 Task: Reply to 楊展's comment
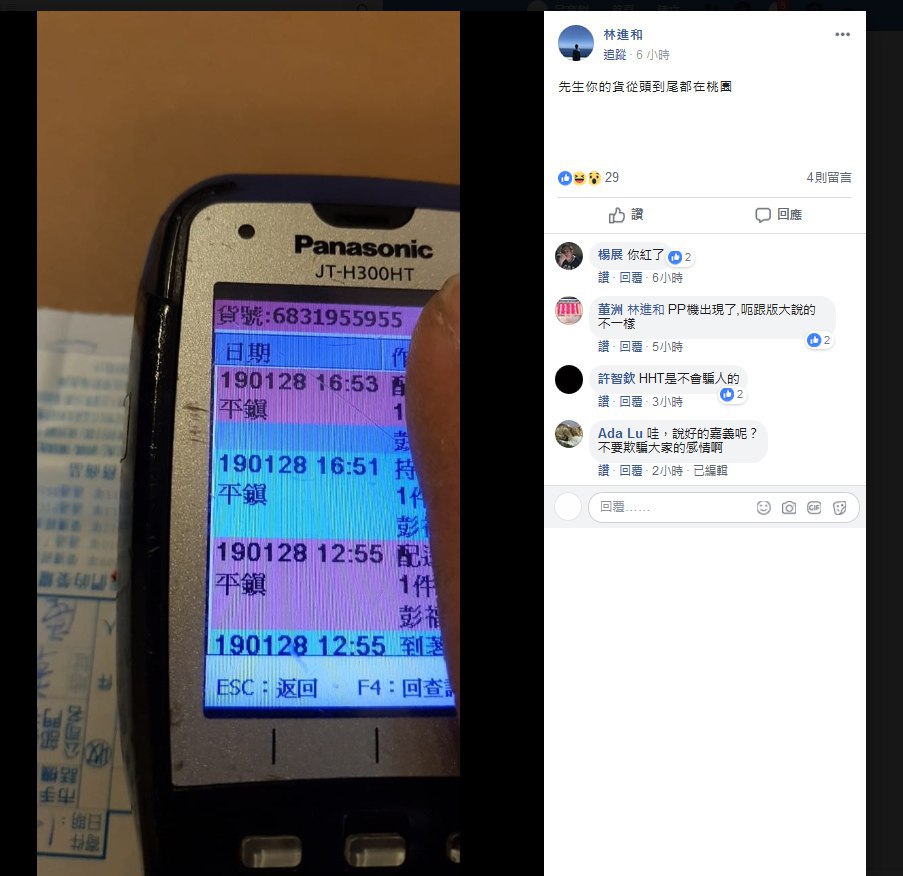630,278
